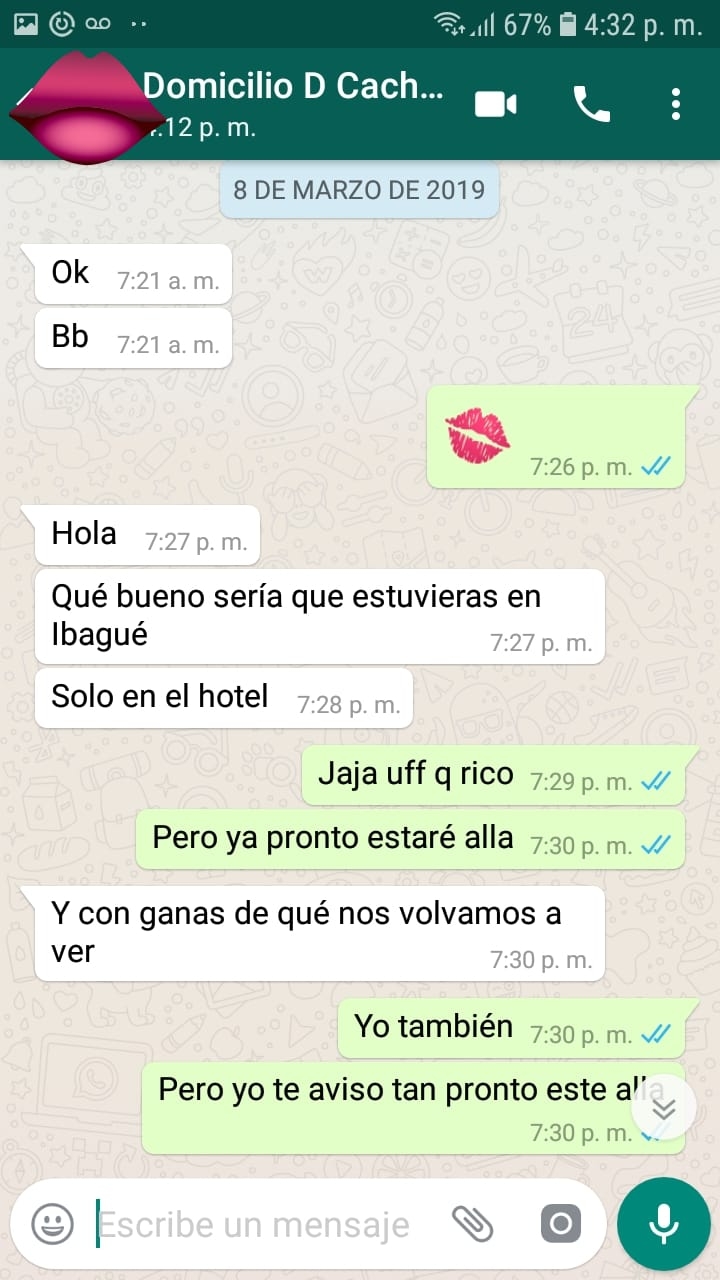This screenshot has height=1280, width=720.
Task: Tap the lips profile picture to go back
Action: pos(85,105)
